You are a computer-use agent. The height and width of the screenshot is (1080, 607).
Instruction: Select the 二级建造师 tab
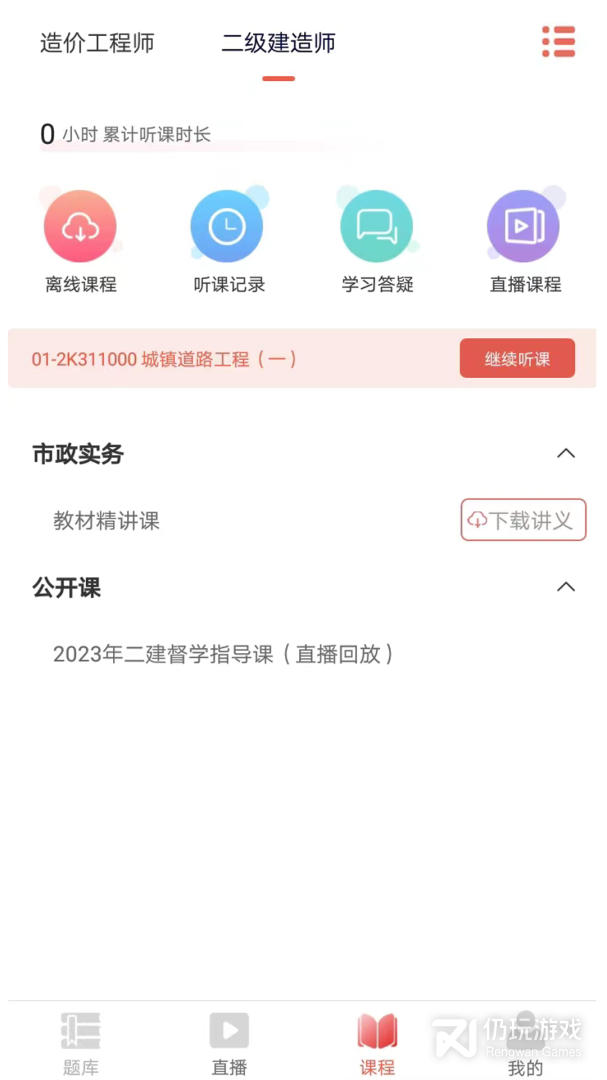[x=278, y=43]
